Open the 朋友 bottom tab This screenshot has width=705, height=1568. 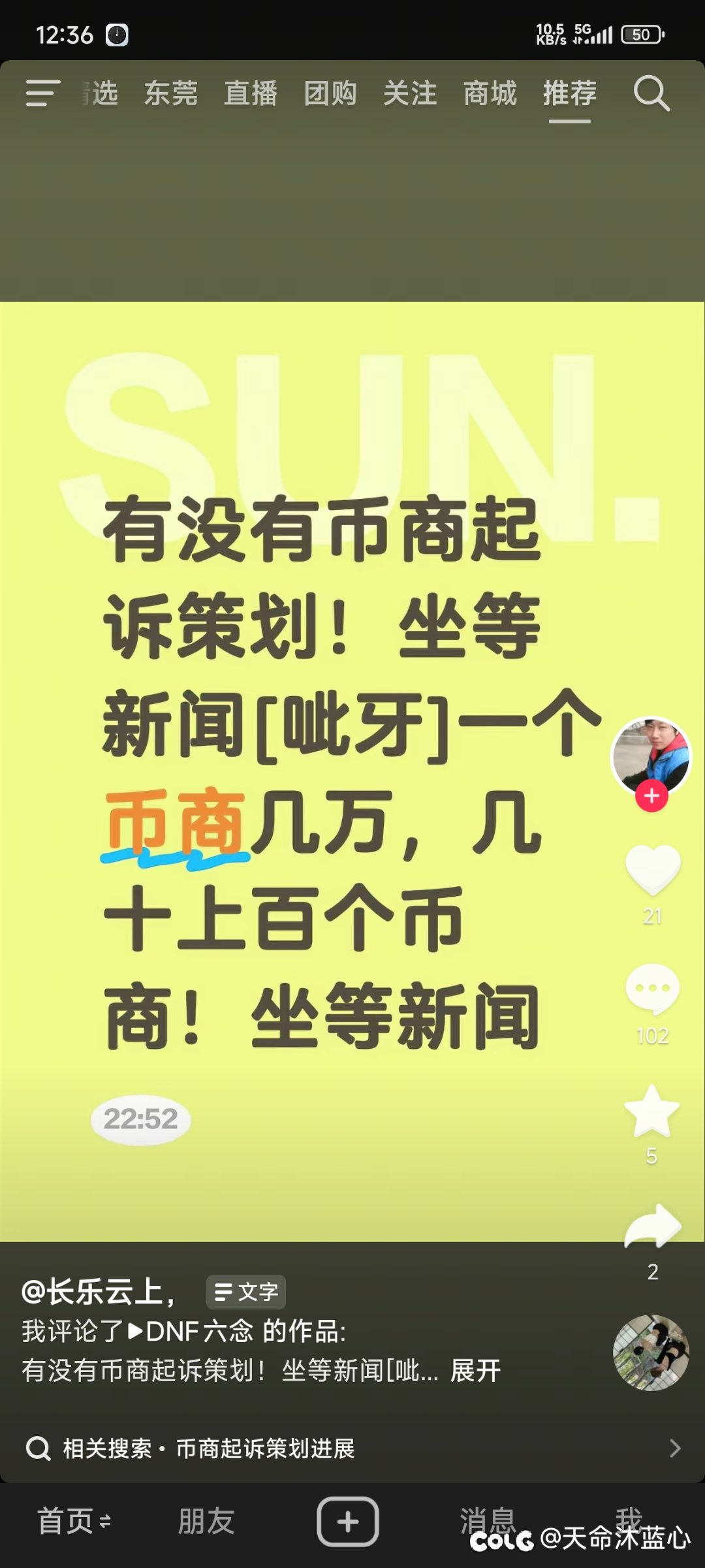[x=206, y=1522]
